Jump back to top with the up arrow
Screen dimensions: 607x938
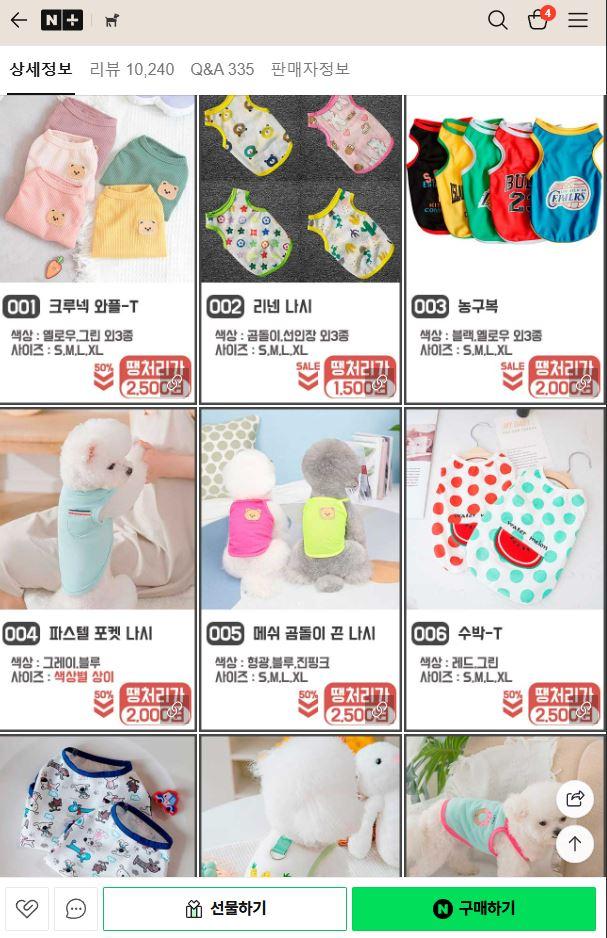[575, 843]
